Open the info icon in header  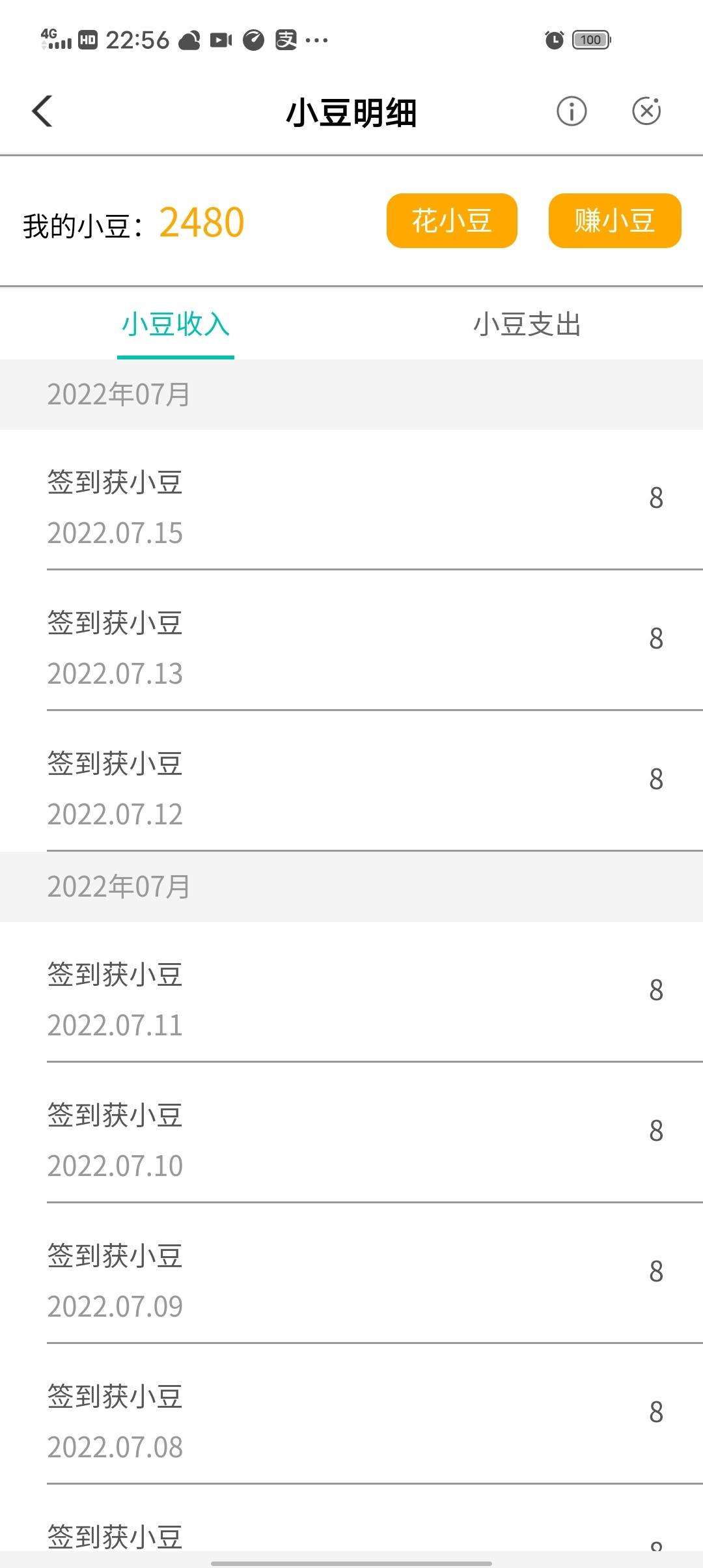(x=572, y=111)
